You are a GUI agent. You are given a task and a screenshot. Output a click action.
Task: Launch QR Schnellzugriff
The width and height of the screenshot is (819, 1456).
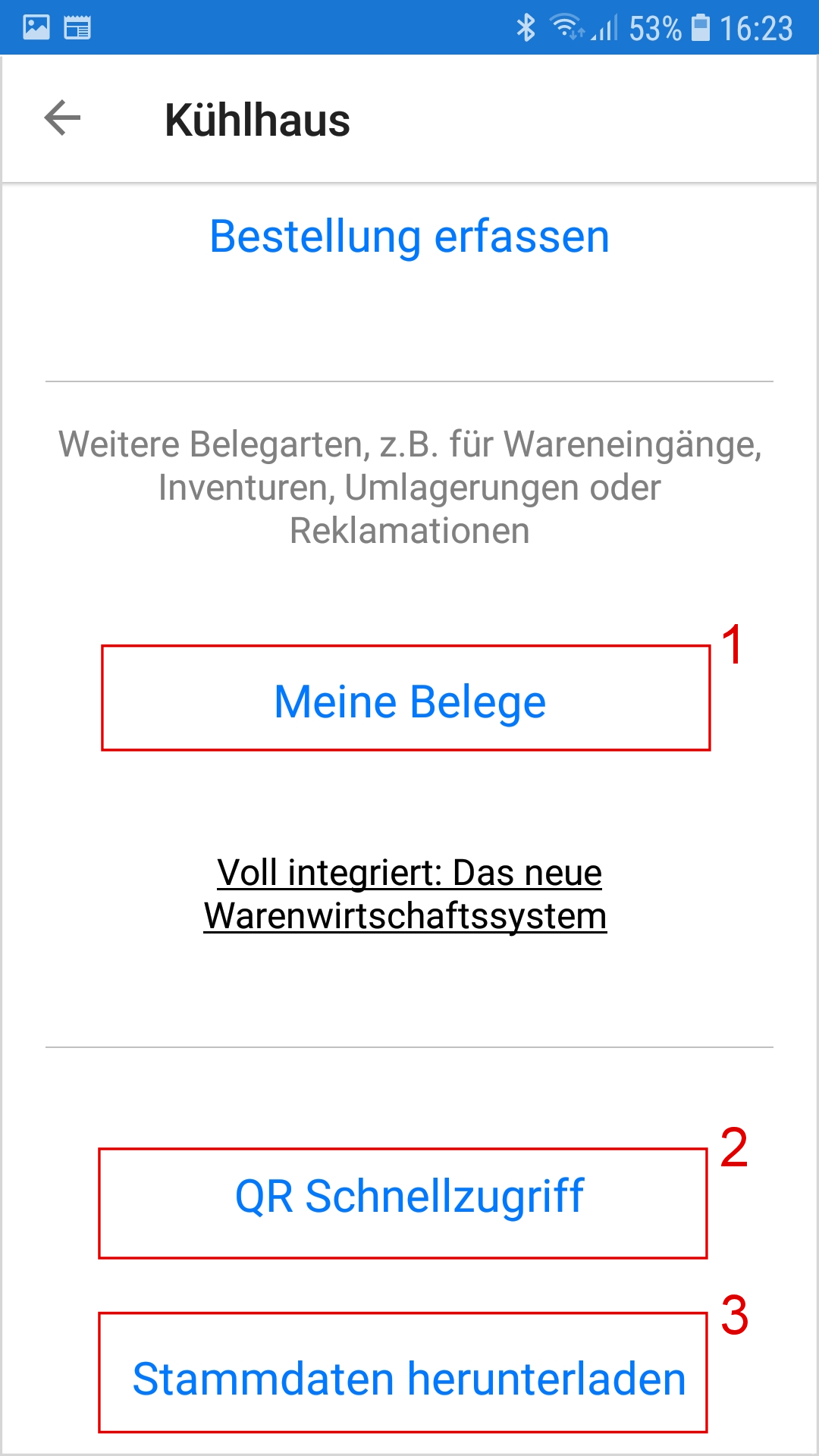pos(409,1197)
